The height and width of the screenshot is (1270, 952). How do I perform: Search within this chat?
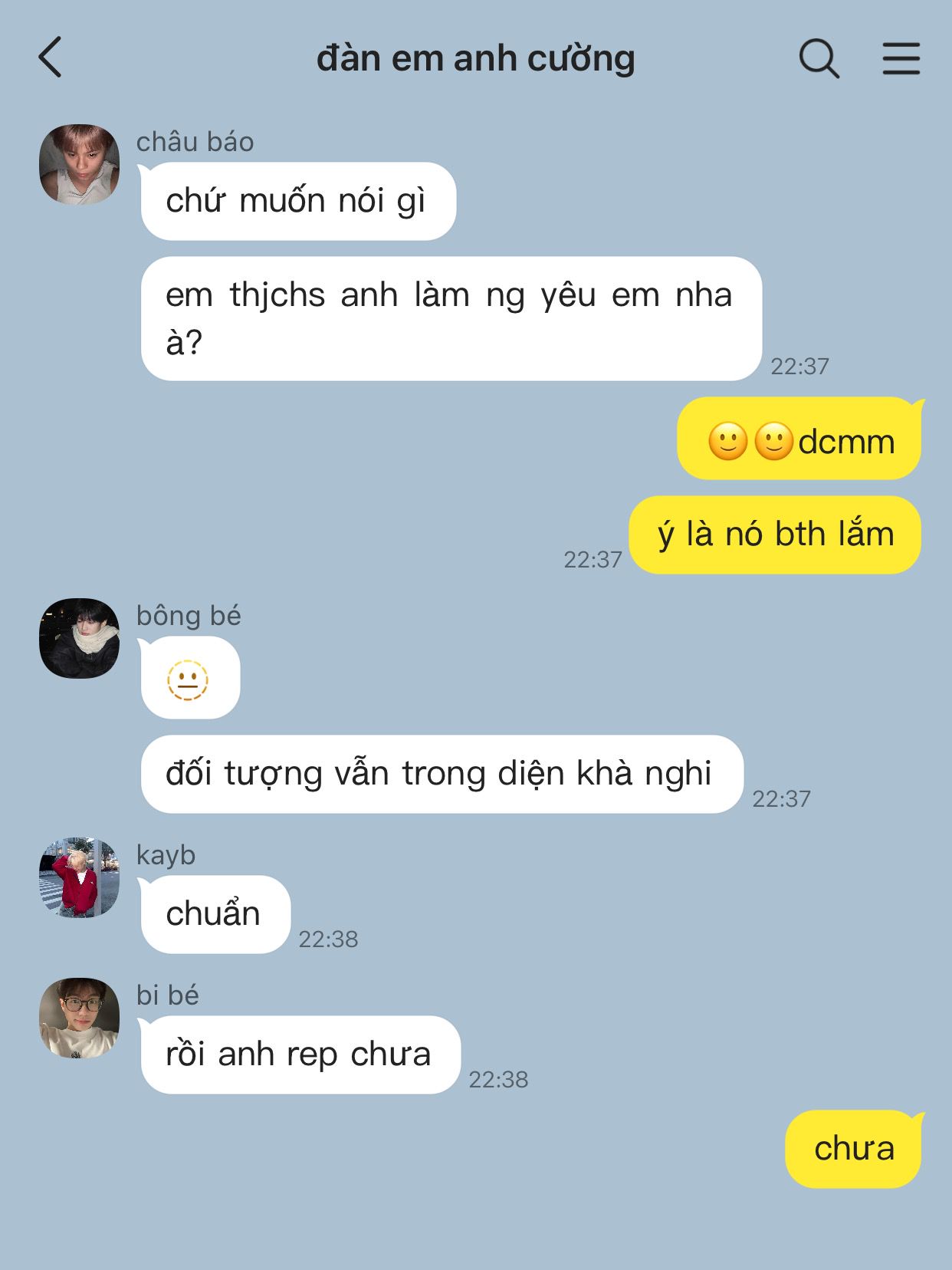pos(819,58)
